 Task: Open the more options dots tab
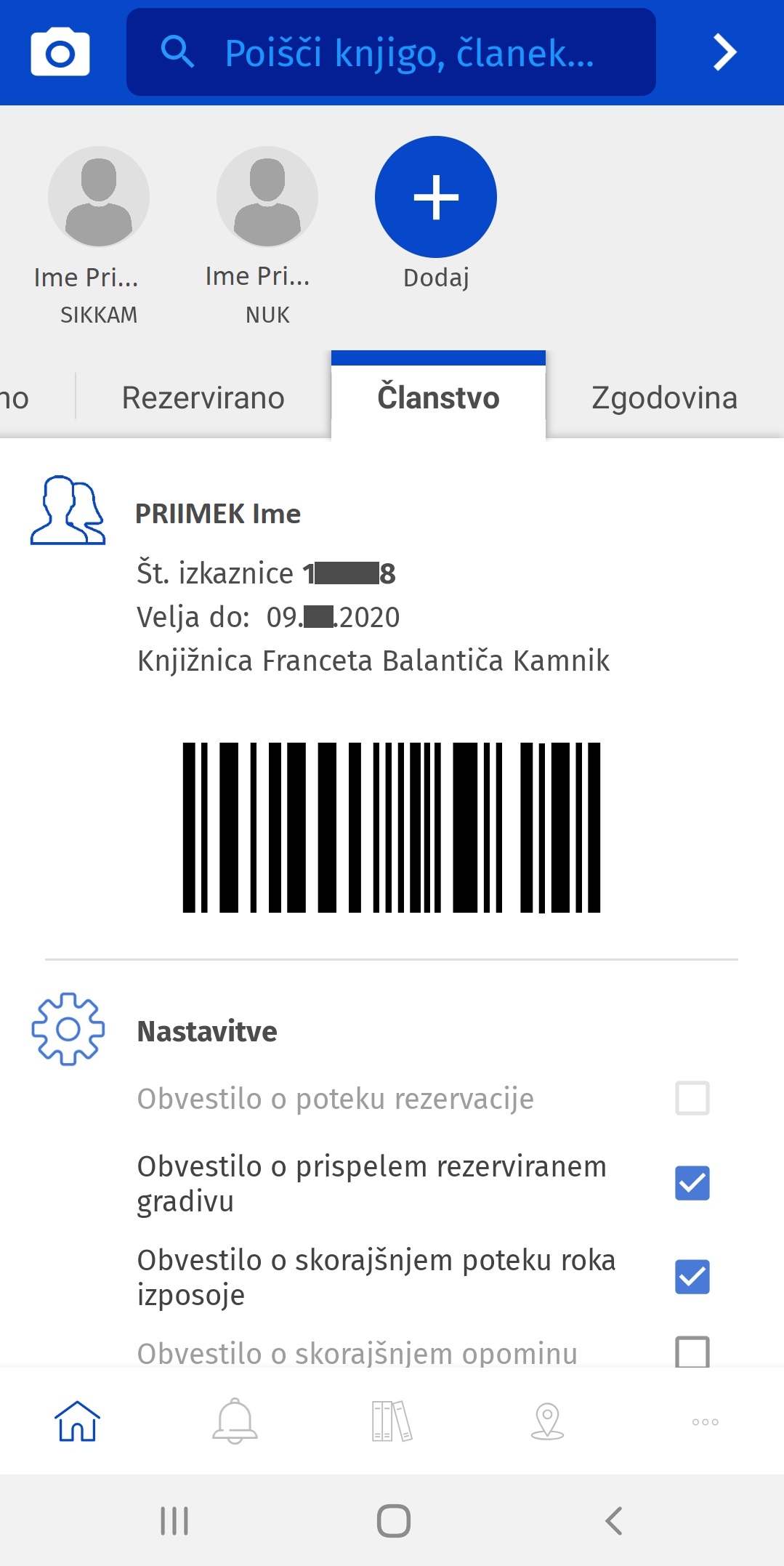pyautogui.click(x=705, y=1421)
